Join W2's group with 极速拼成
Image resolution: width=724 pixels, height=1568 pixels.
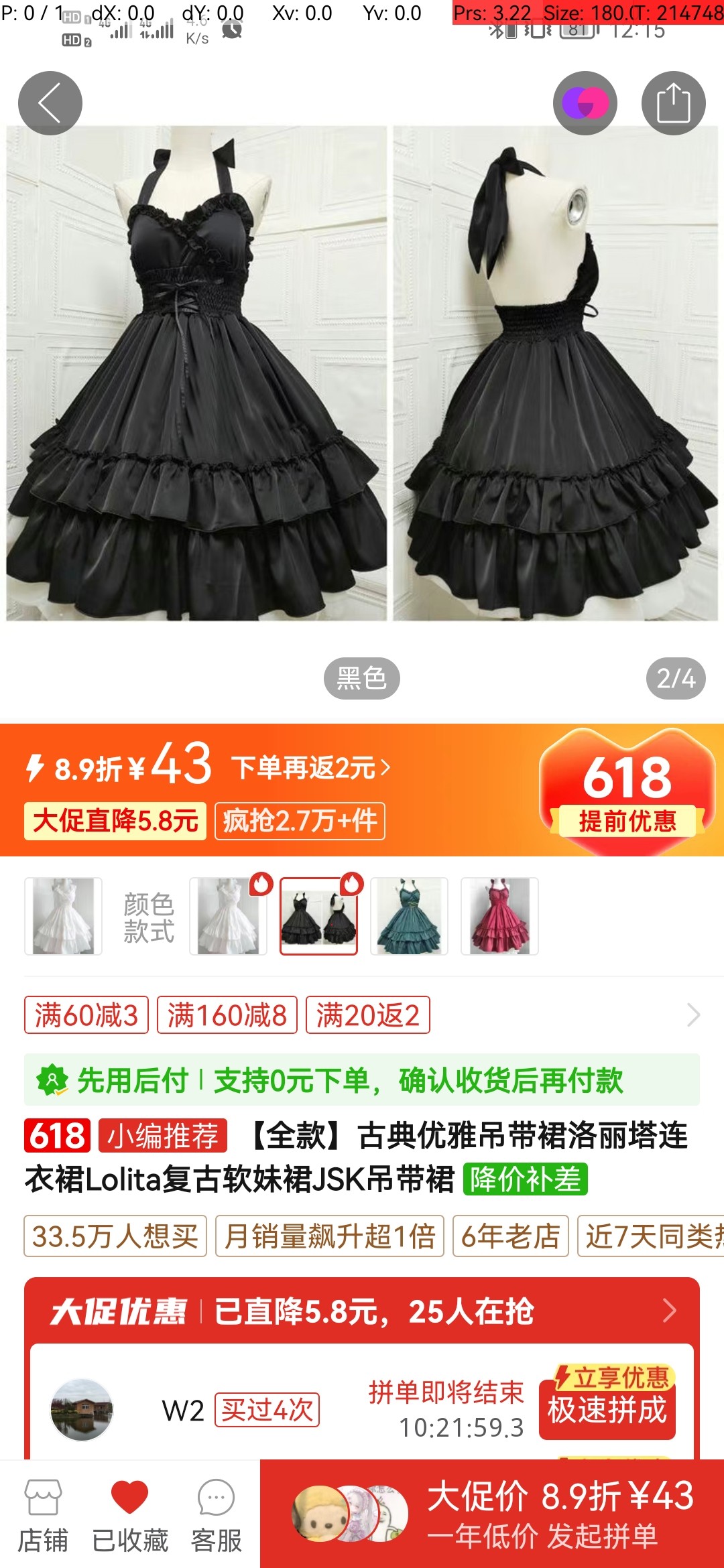(607, 1410)
